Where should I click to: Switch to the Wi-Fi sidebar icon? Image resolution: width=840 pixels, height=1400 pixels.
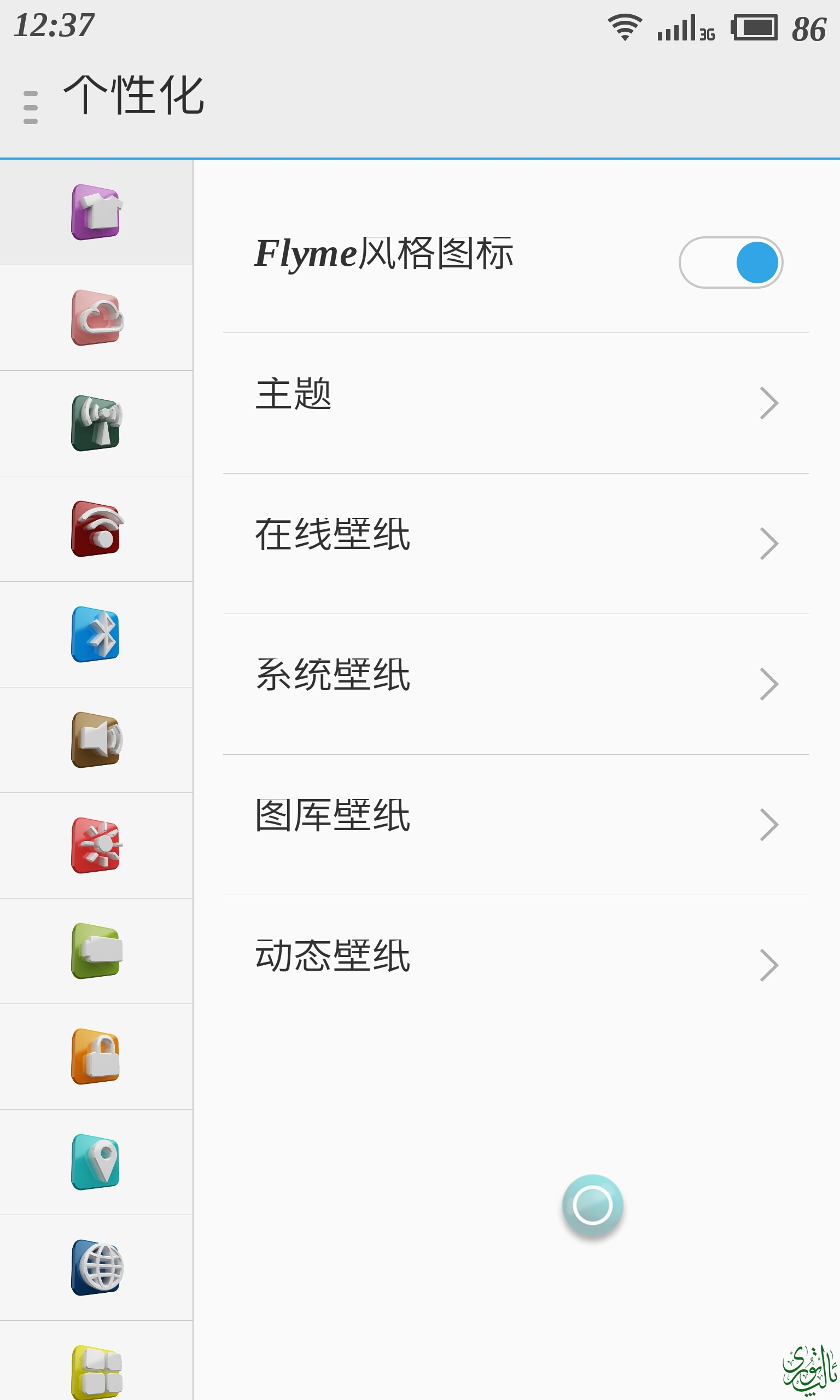(96, 528)
